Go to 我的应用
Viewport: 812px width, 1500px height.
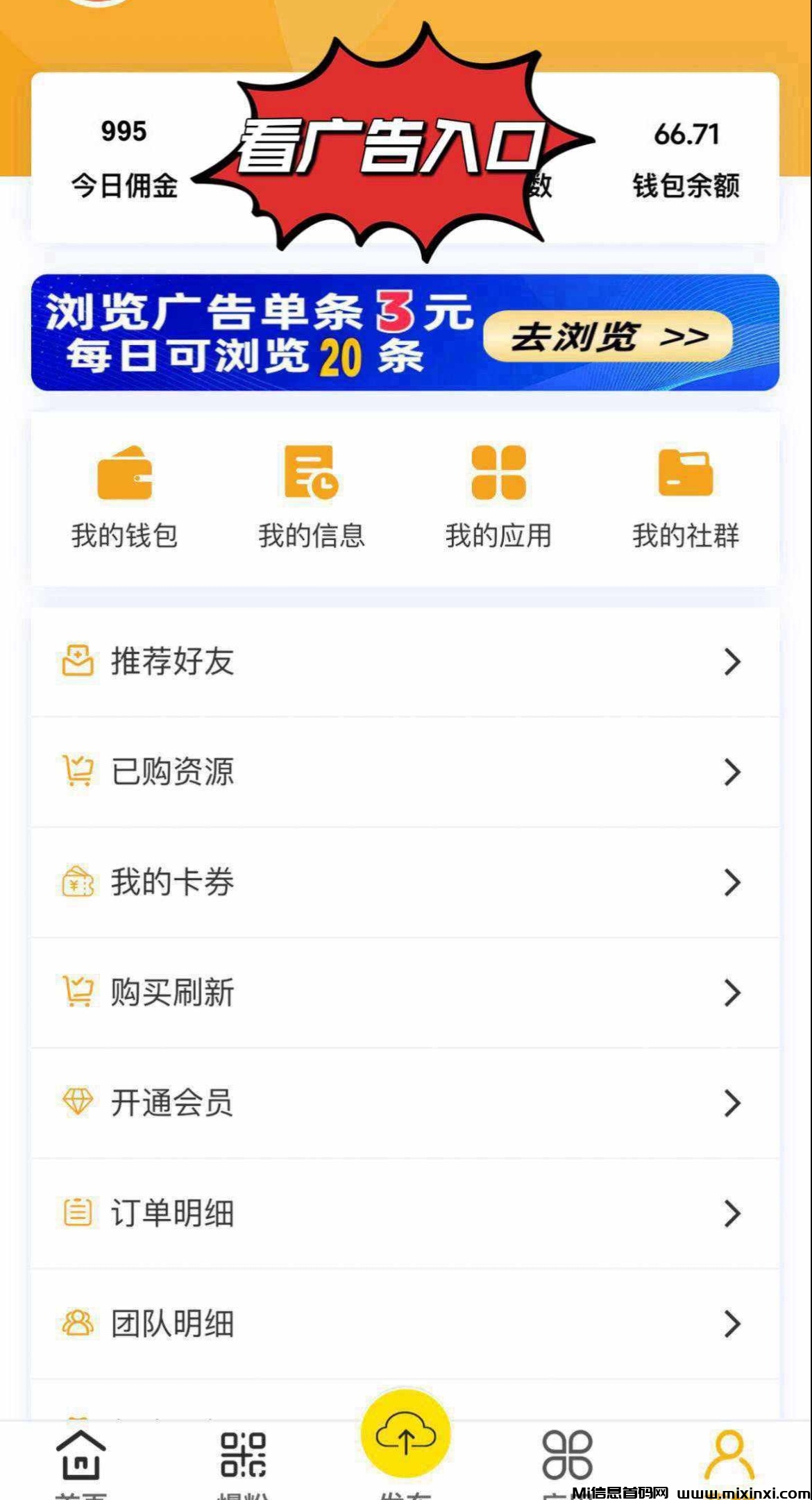tap(498, 496)
